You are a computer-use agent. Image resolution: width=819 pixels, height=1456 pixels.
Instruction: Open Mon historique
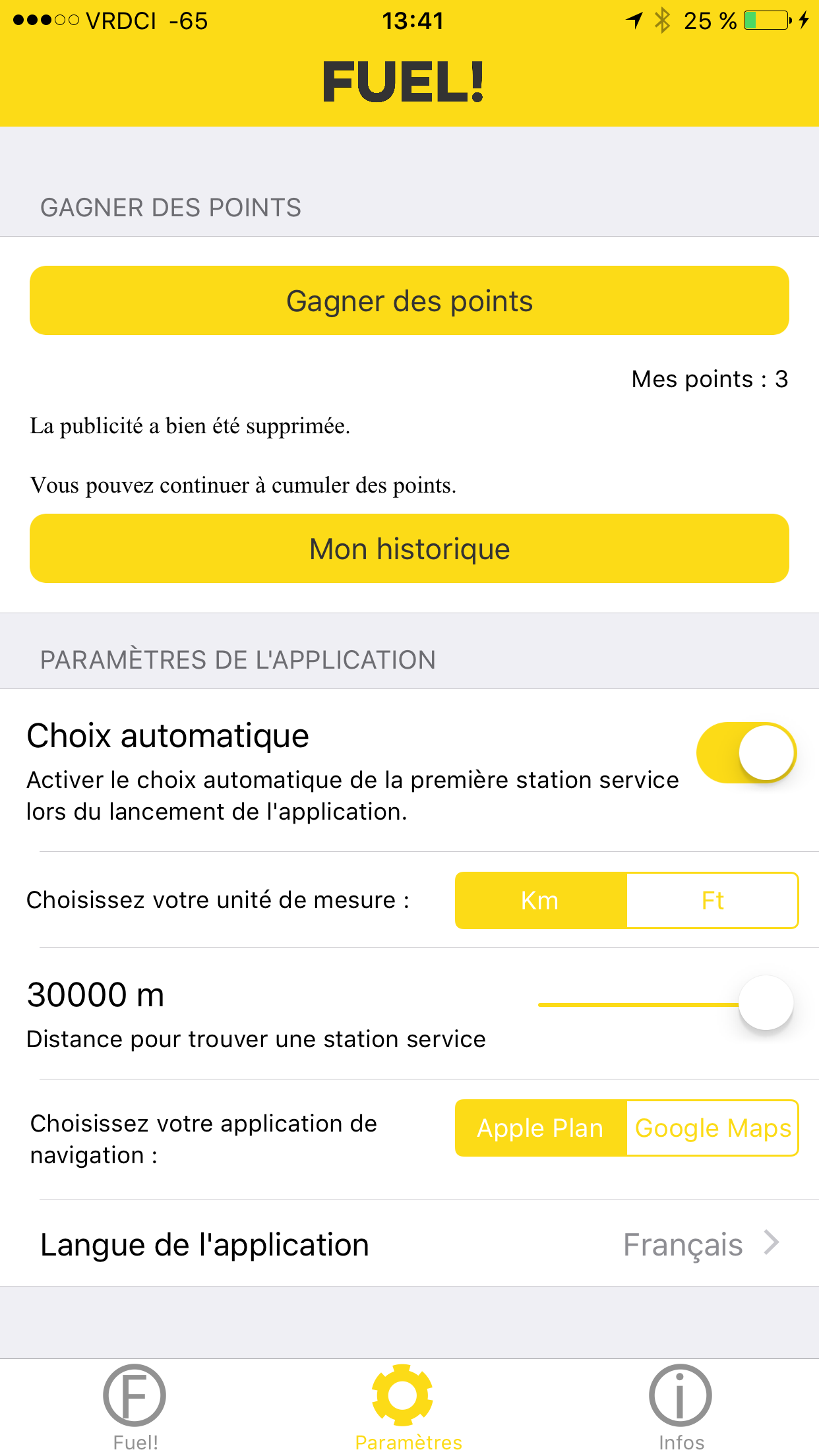[x=409, y=549]
